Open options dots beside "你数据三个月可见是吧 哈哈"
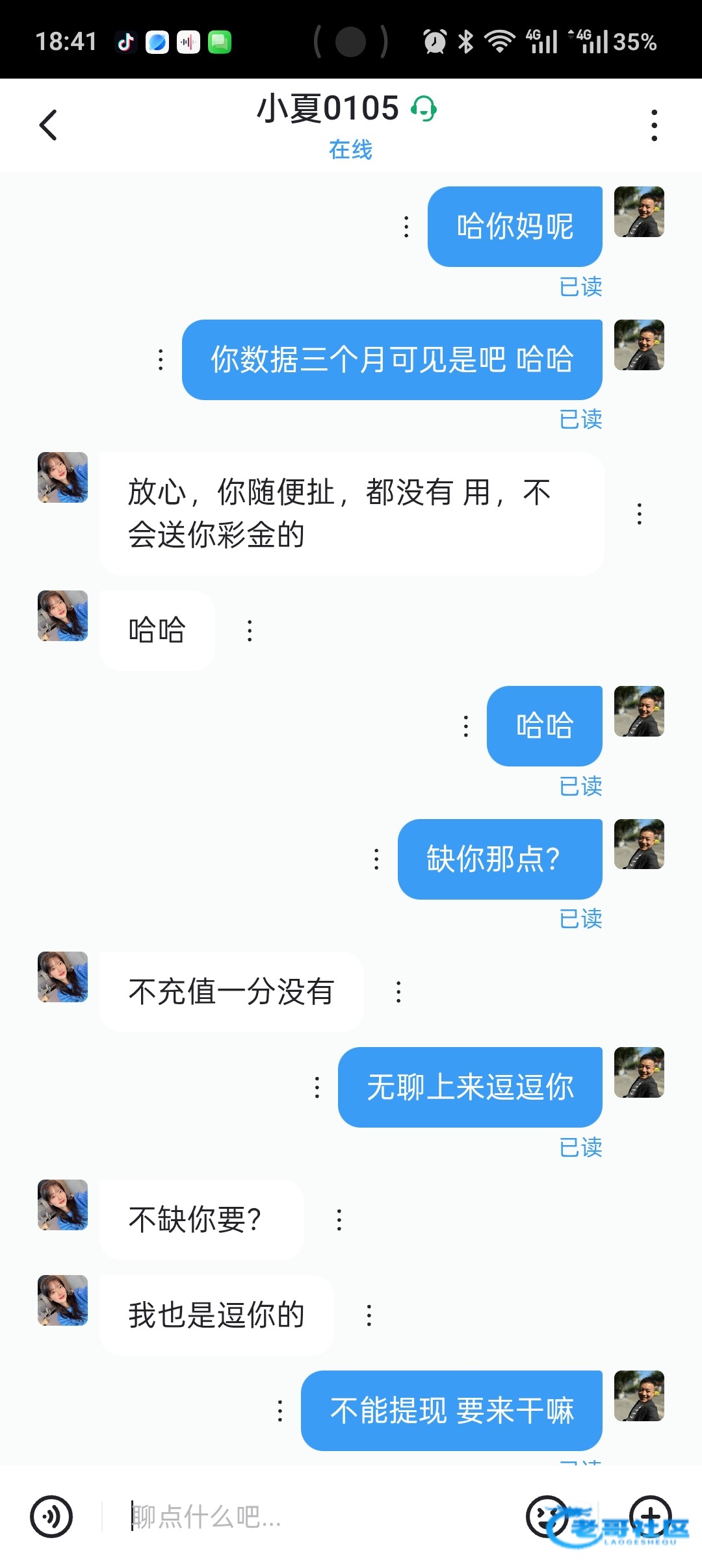 coord(161,360)
